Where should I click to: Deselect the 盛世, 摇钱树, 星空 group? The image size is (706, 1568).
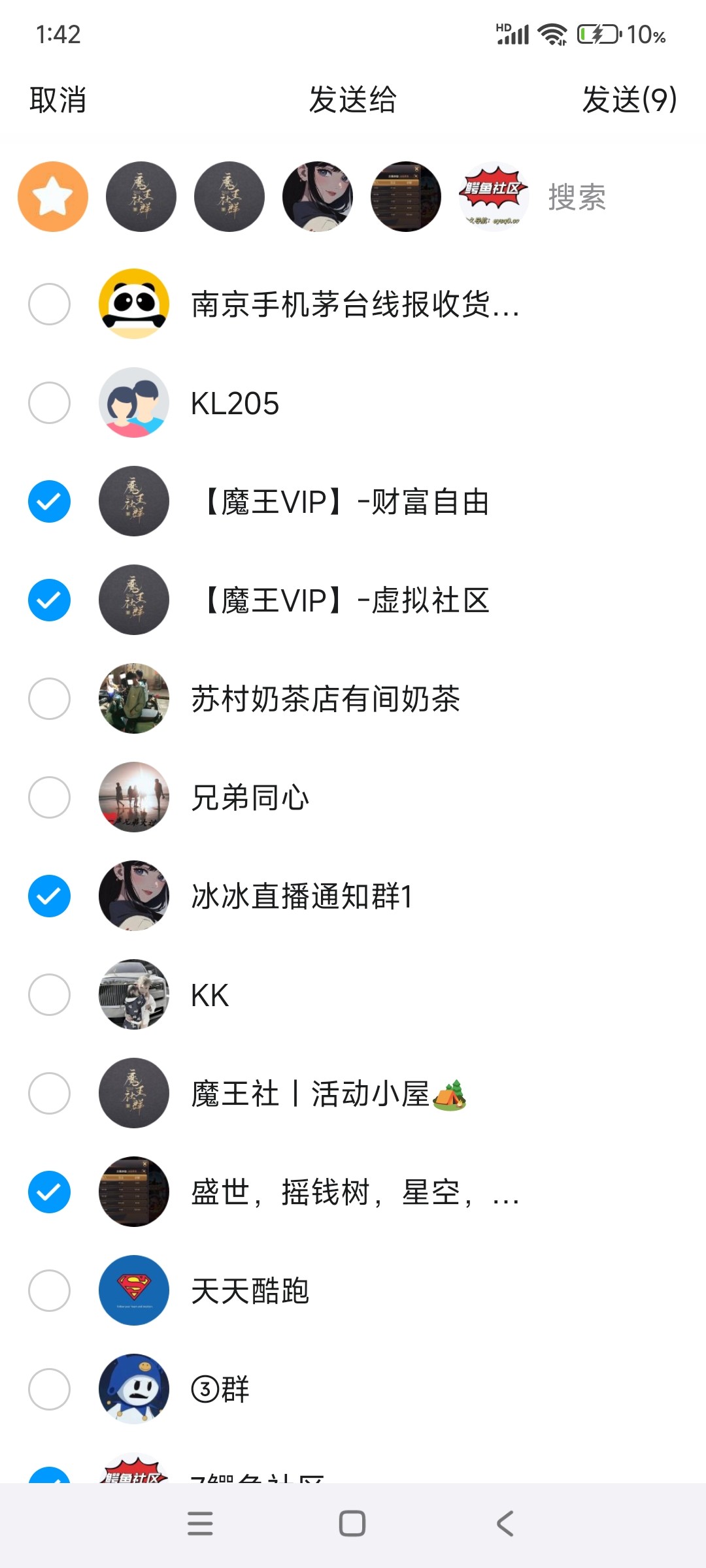click(x=50, y=1192)
